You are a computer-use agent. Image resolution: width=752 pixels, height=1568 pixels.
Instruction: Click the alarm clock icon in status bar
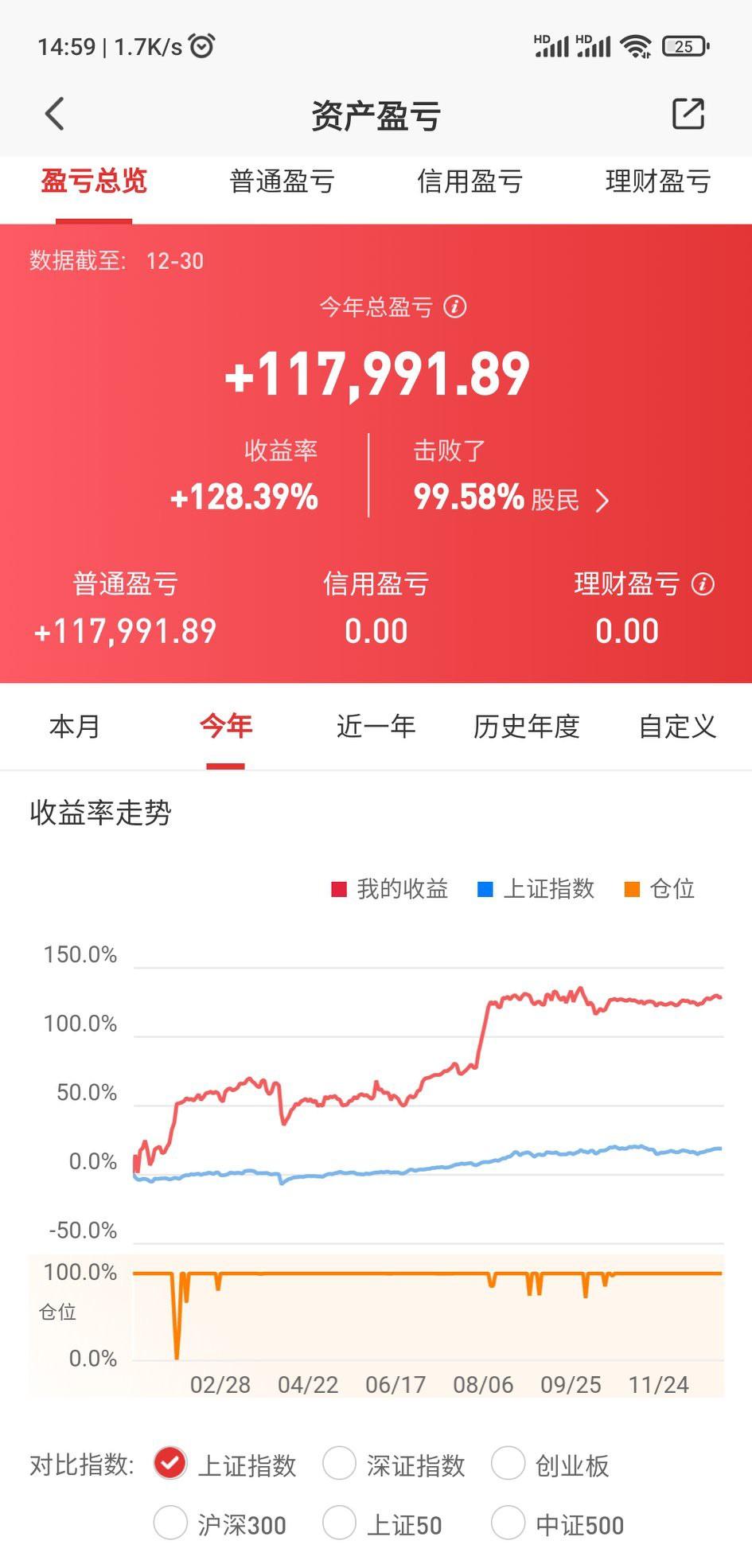click(201, 46)
